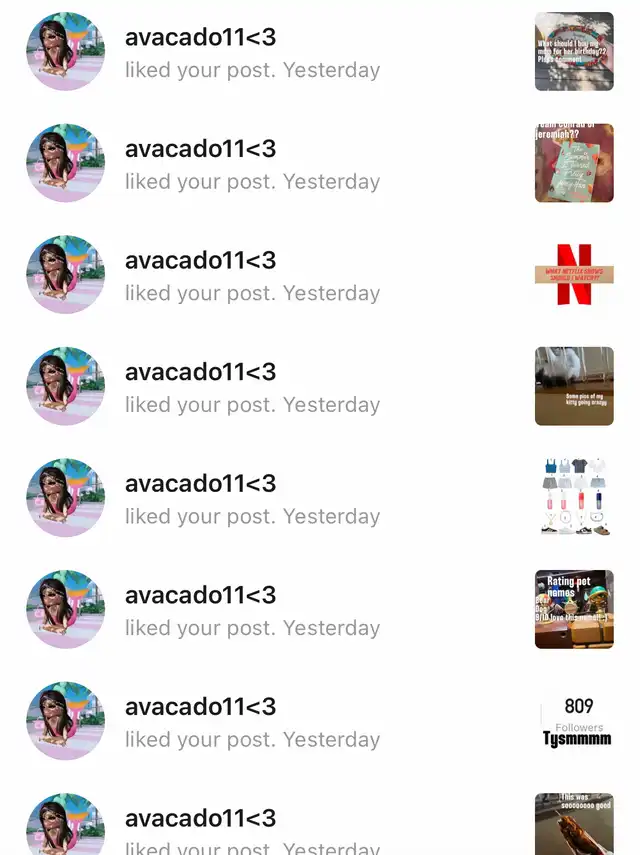
Task: Open avacado11<3's avatar beside the Netflix like
Action: tap(65, 275)
